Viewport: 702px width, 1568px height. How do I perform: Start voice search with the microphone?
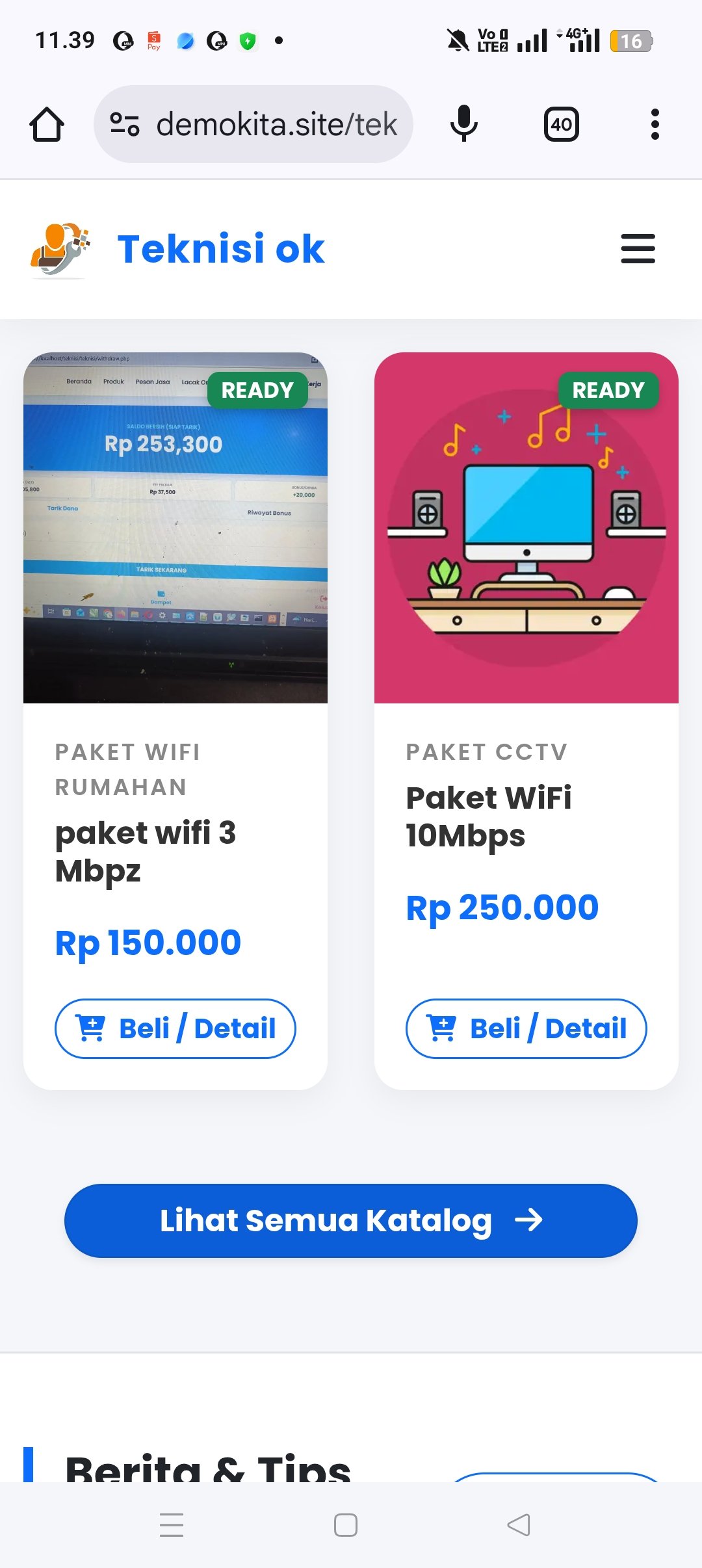(464, 124)
